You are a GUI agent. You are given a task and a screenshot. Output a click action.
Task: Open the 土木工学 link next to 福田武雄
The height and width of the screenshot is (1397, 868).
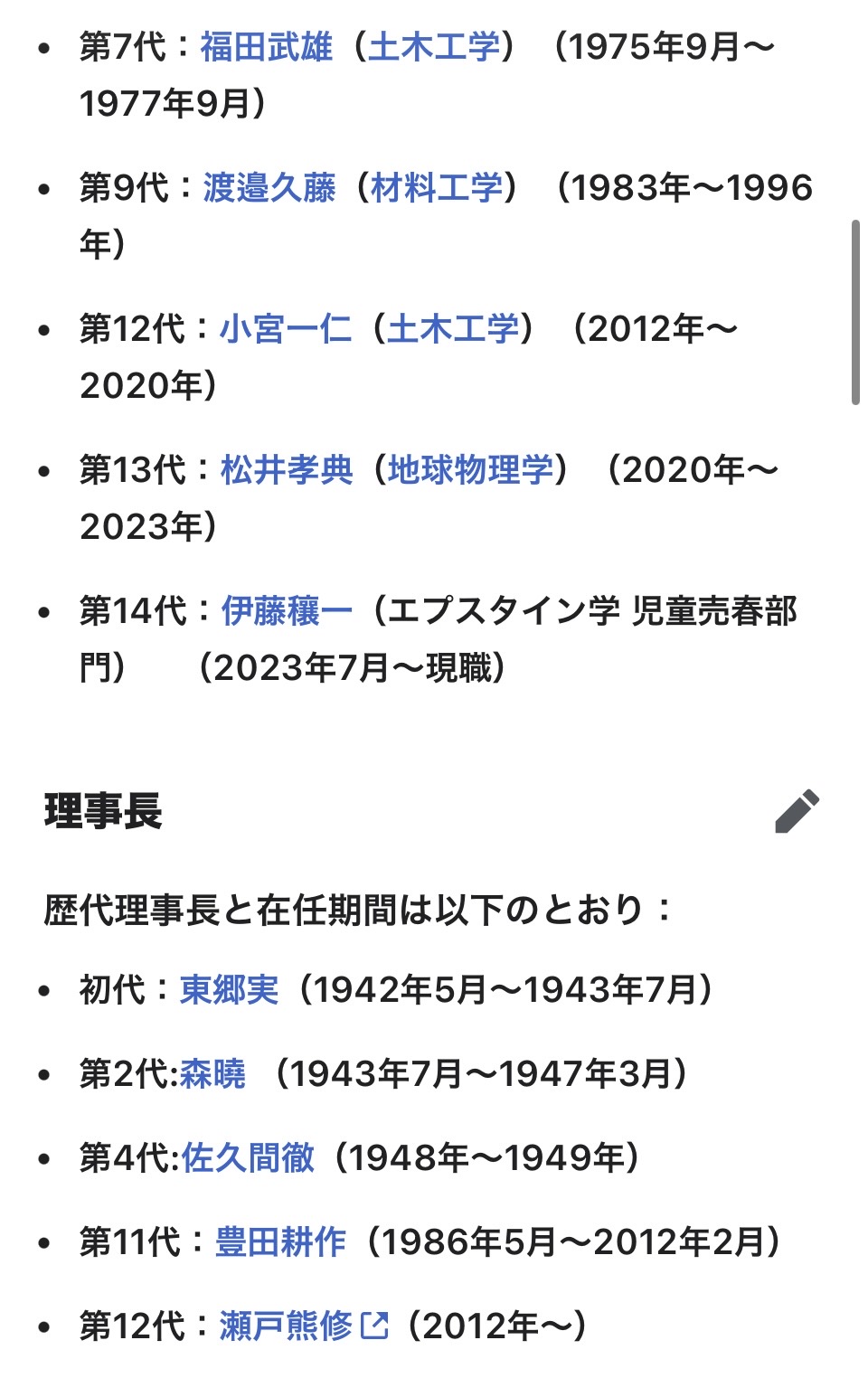(x=434, y=46)
